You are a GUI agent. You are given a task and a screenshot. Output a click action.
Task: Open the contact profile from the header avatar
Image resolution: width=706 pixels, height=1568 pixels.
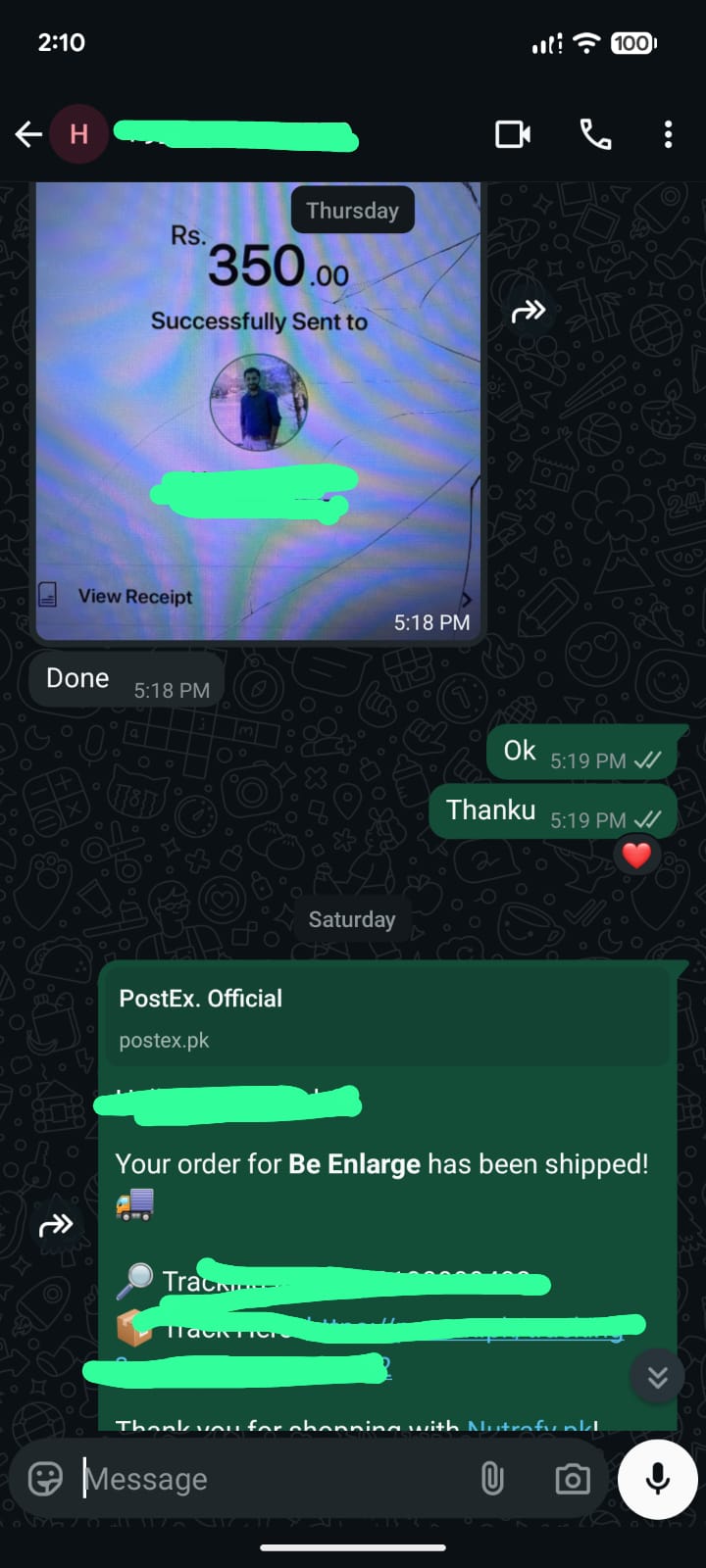click(79, 134)
